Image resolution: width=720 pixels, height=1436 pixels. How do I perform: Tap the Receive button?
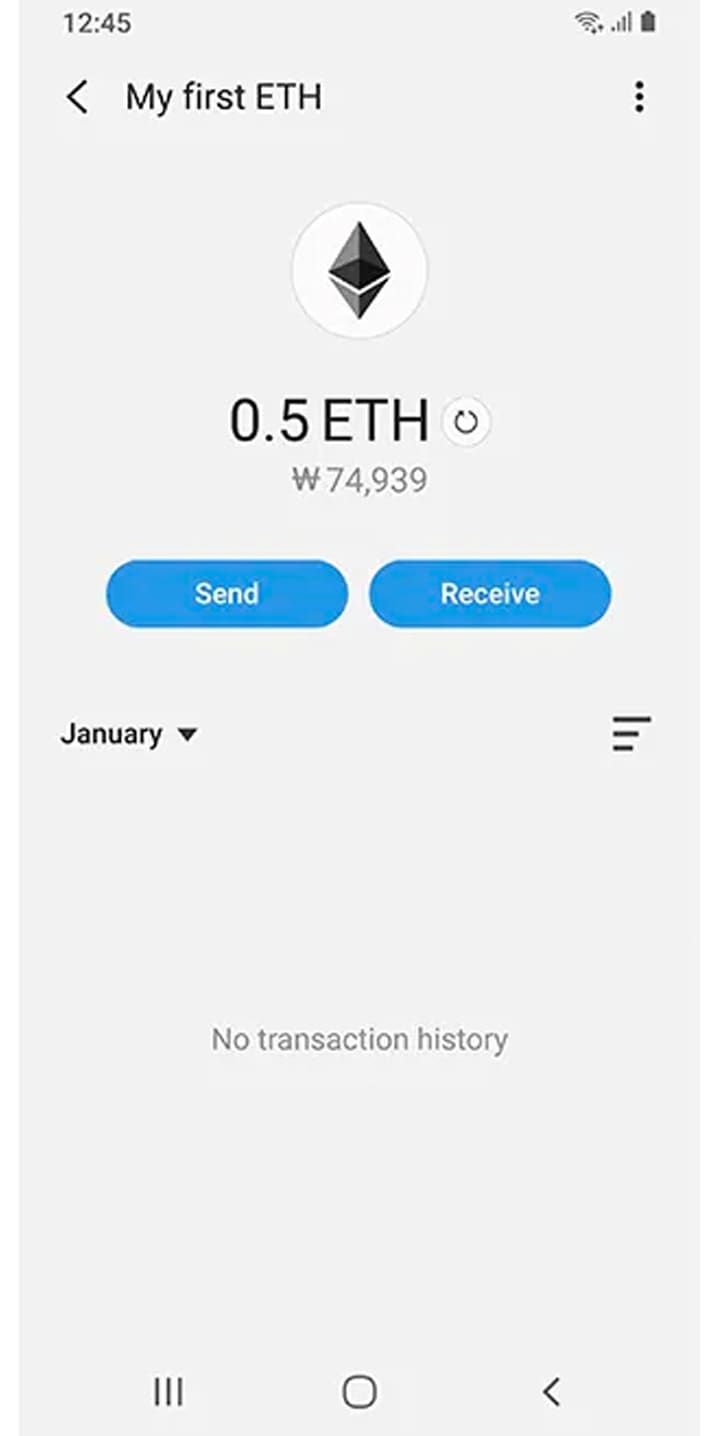tap(490, 593)
